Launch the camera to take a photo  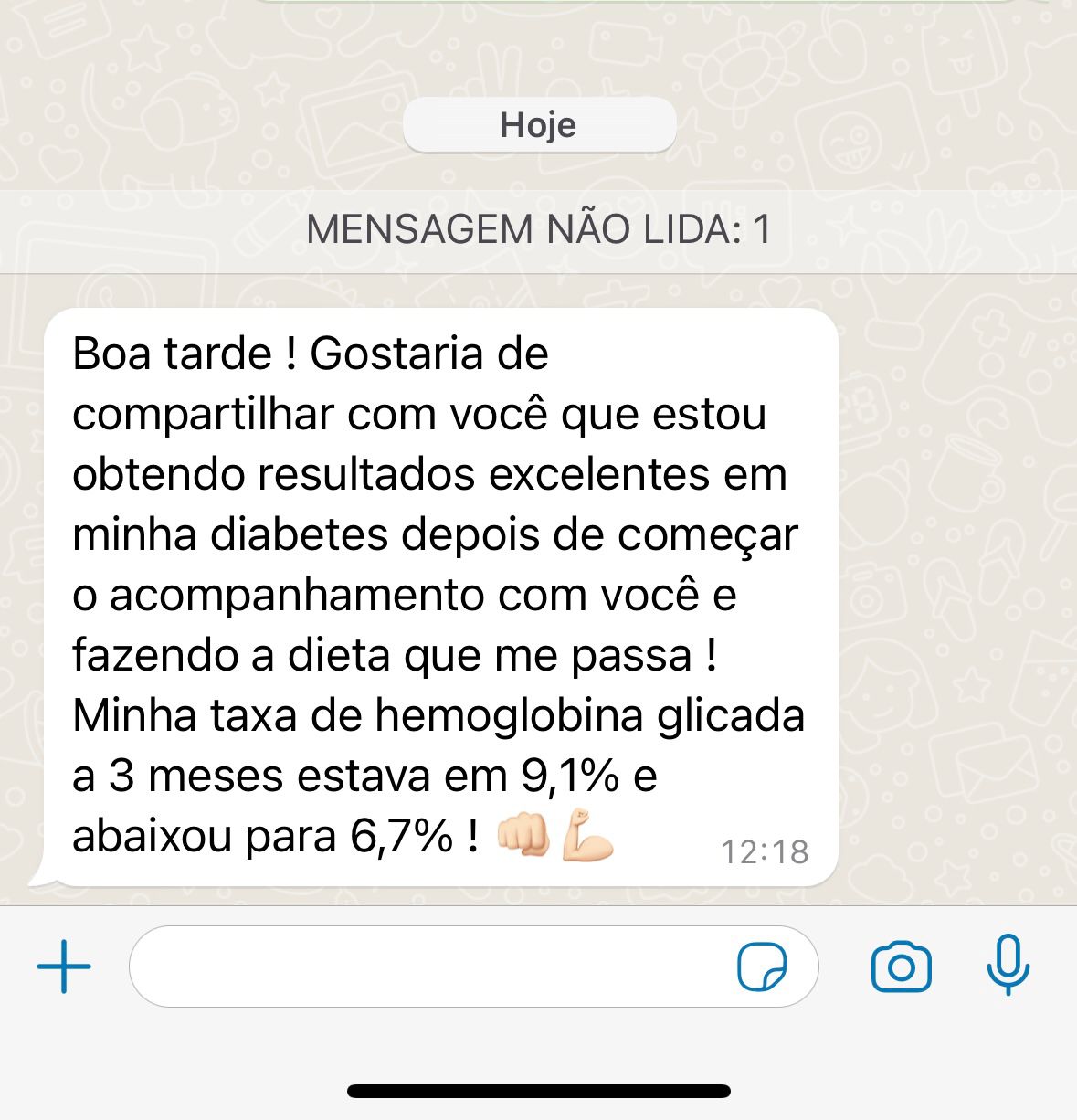[901, 967]
